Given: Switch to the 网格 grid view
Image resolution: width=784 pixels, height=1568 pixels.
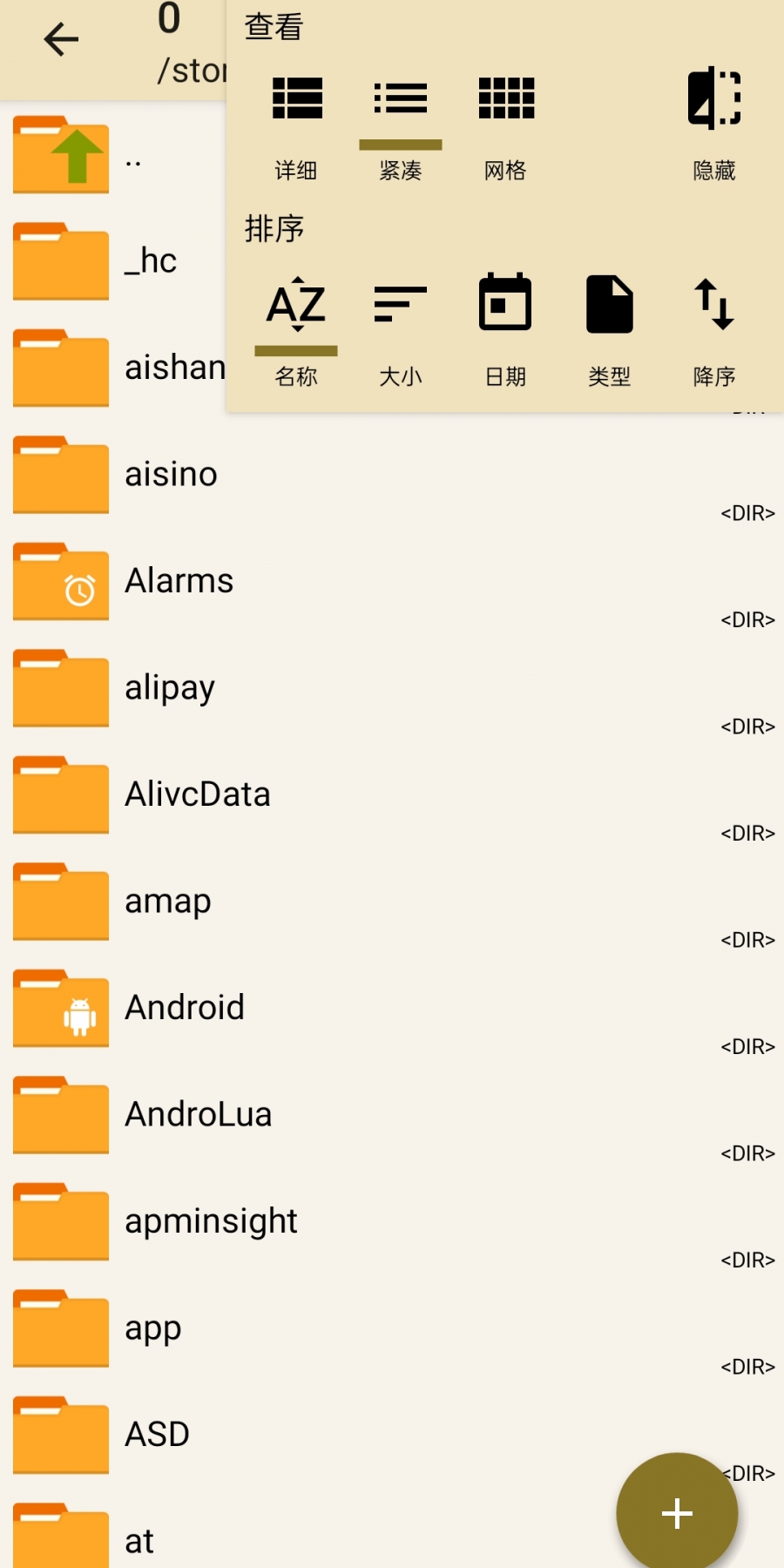Looking at the screenshot, I should 505,122.
